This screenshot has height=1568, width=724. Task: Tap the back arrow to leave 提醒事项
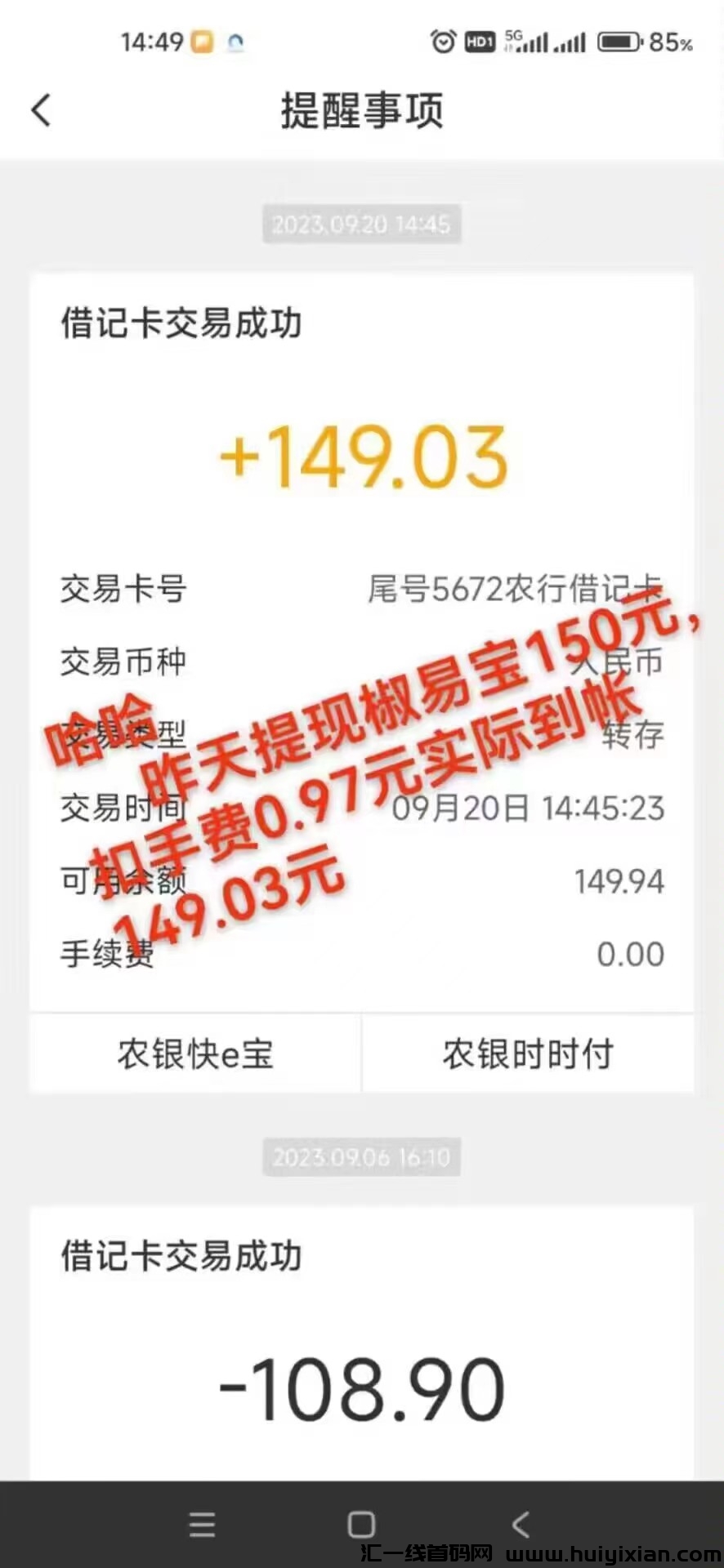[x=41, y=110]
